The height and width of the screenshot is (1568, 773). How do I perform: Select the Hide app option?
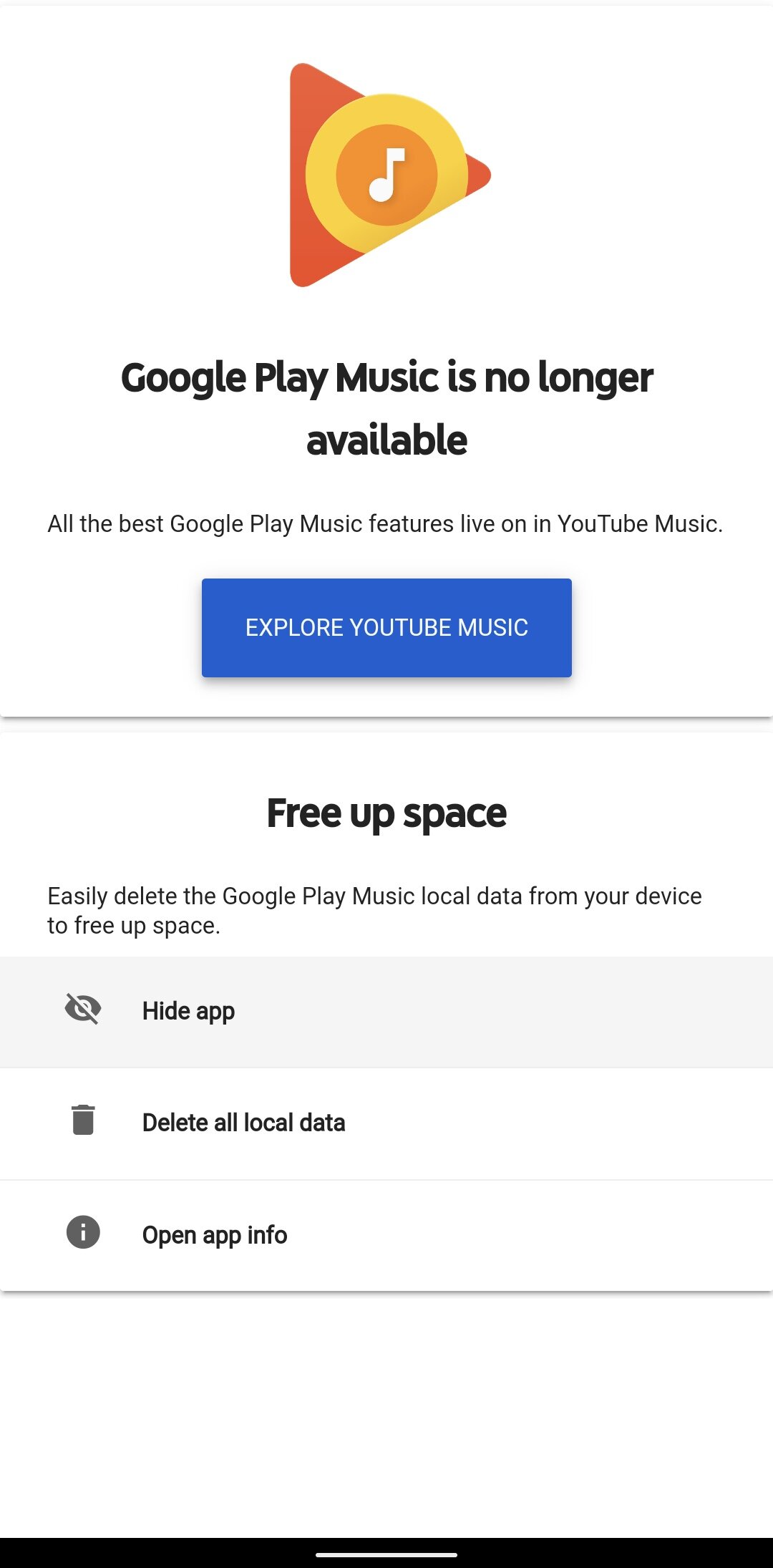click(386, 1011)
